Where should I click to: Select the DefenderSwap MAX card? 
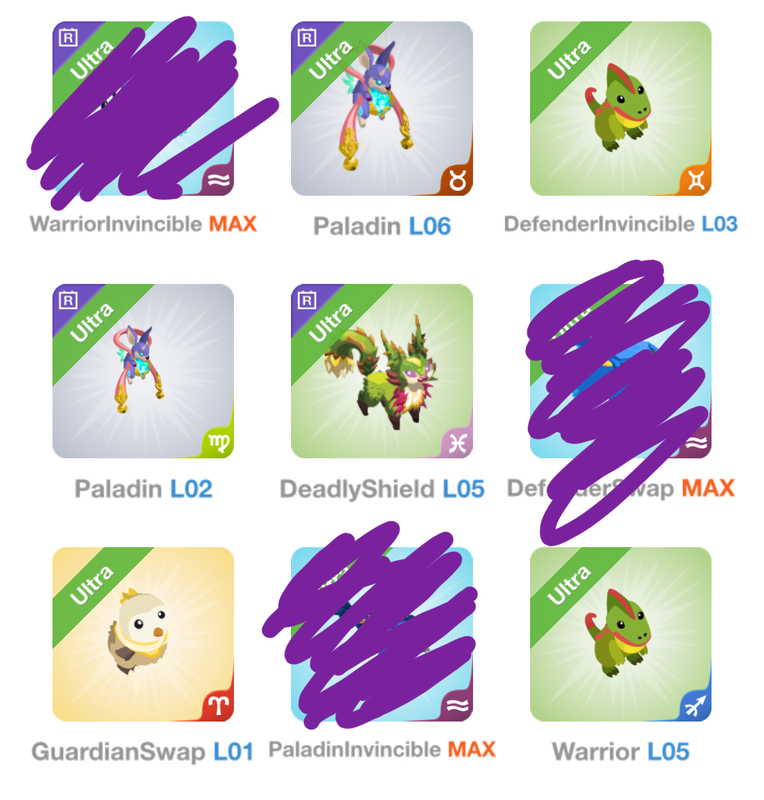click(x=620, y=372)
